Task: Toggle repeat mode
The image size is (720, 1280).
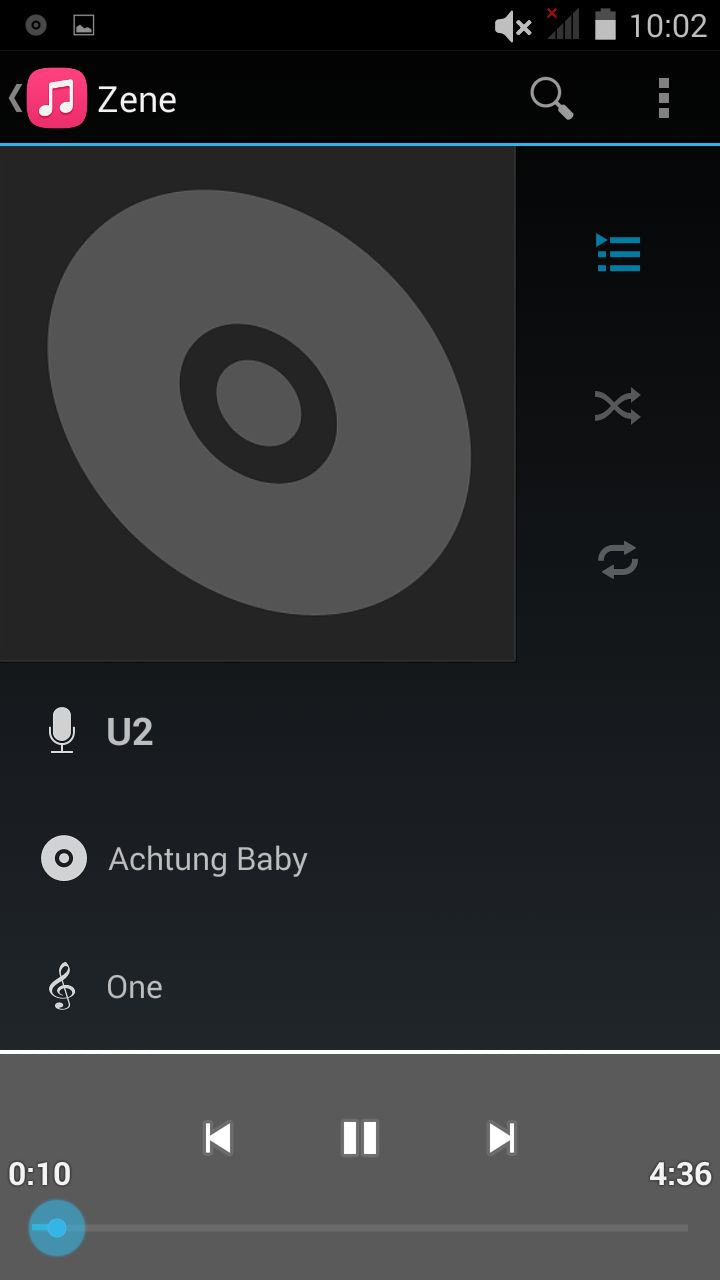Action: (x=618, y=559)
